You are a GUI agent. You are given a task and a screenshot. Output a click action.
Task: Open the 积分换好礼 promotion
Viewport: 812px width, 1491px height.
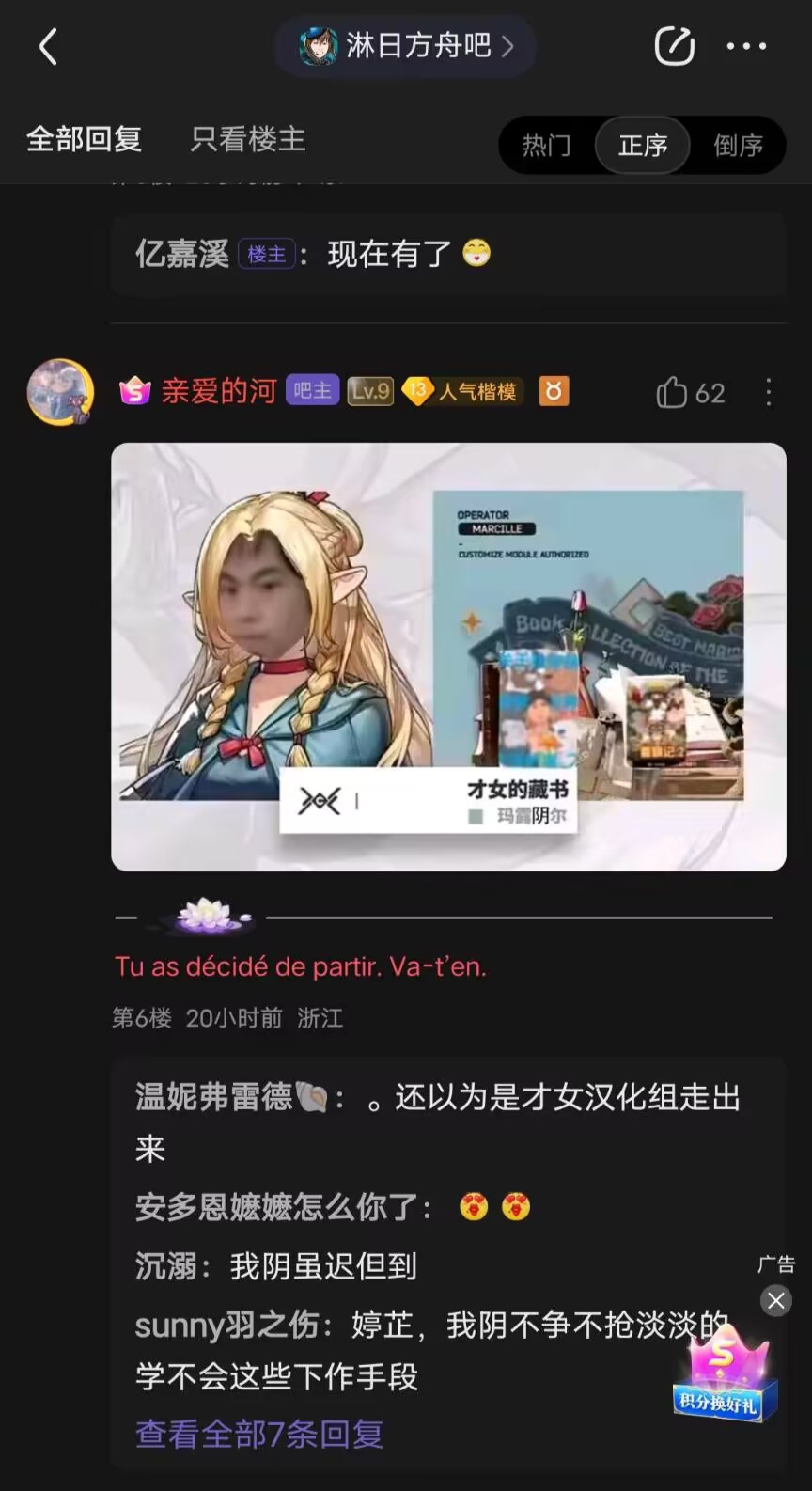(x=724, y=1377)
